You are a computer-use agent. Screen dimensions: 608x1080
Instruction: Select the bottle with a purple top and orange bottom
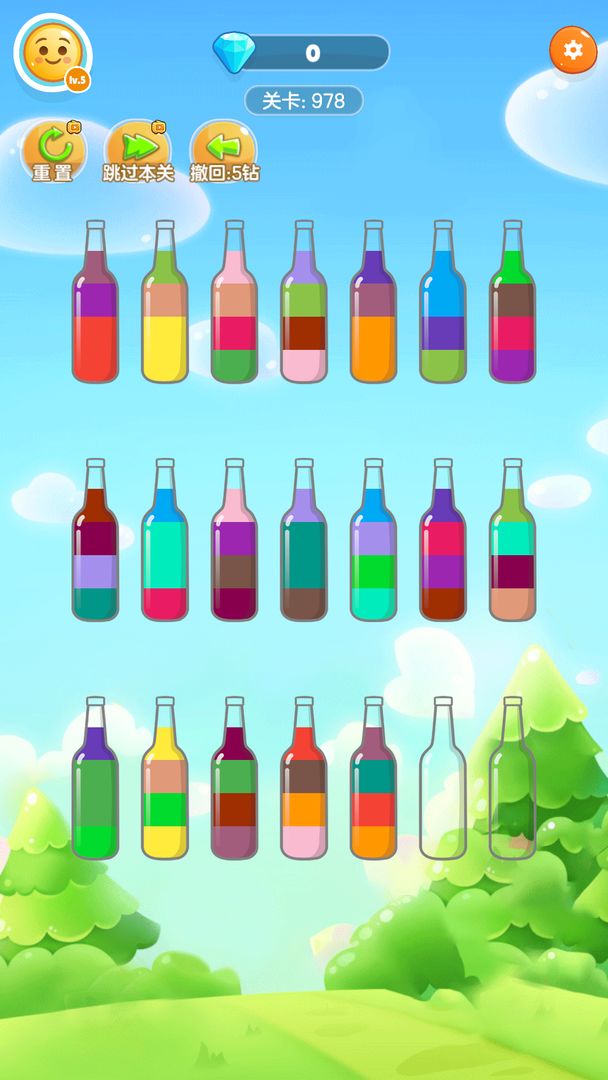[373, 310]
